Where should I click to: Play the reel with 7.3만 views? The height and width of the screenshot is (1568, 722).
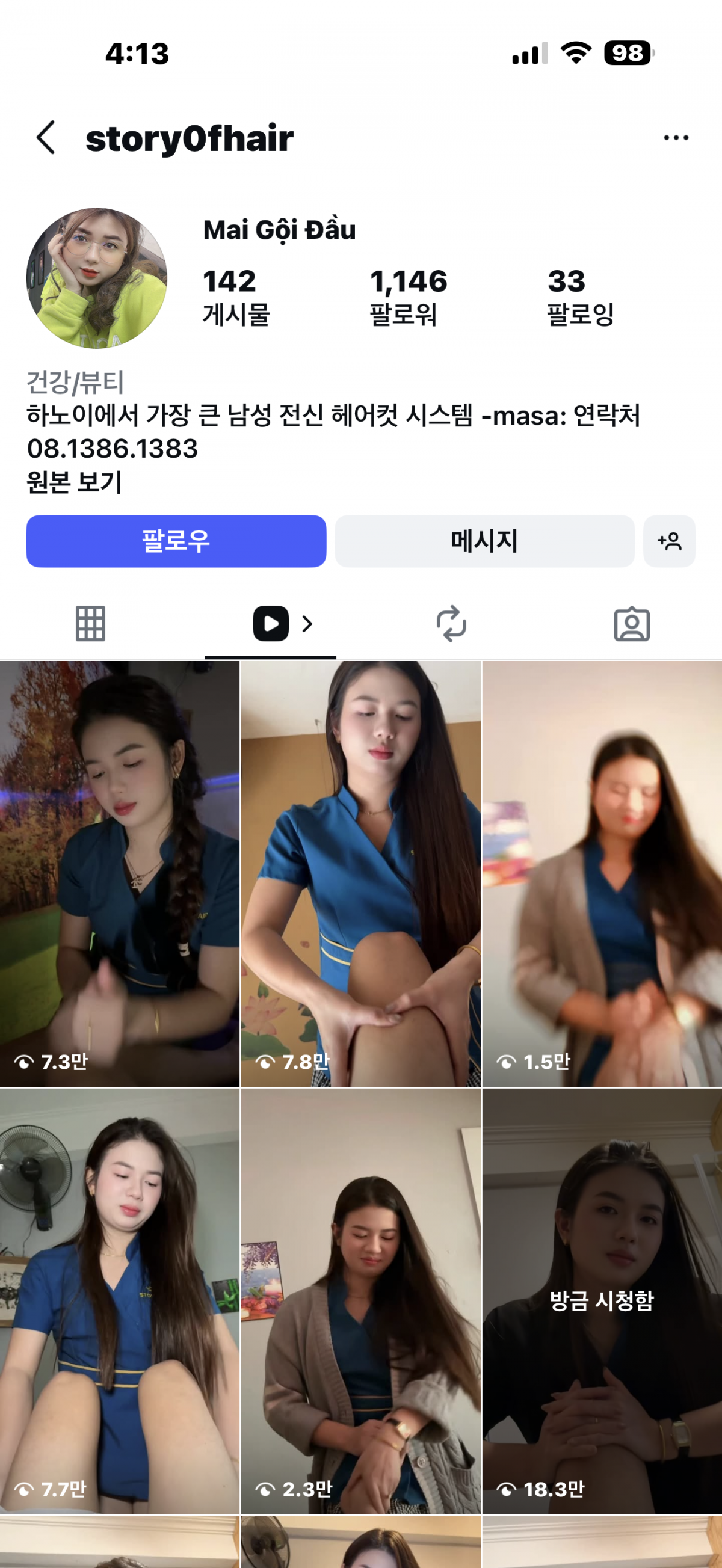pos(119,873)
